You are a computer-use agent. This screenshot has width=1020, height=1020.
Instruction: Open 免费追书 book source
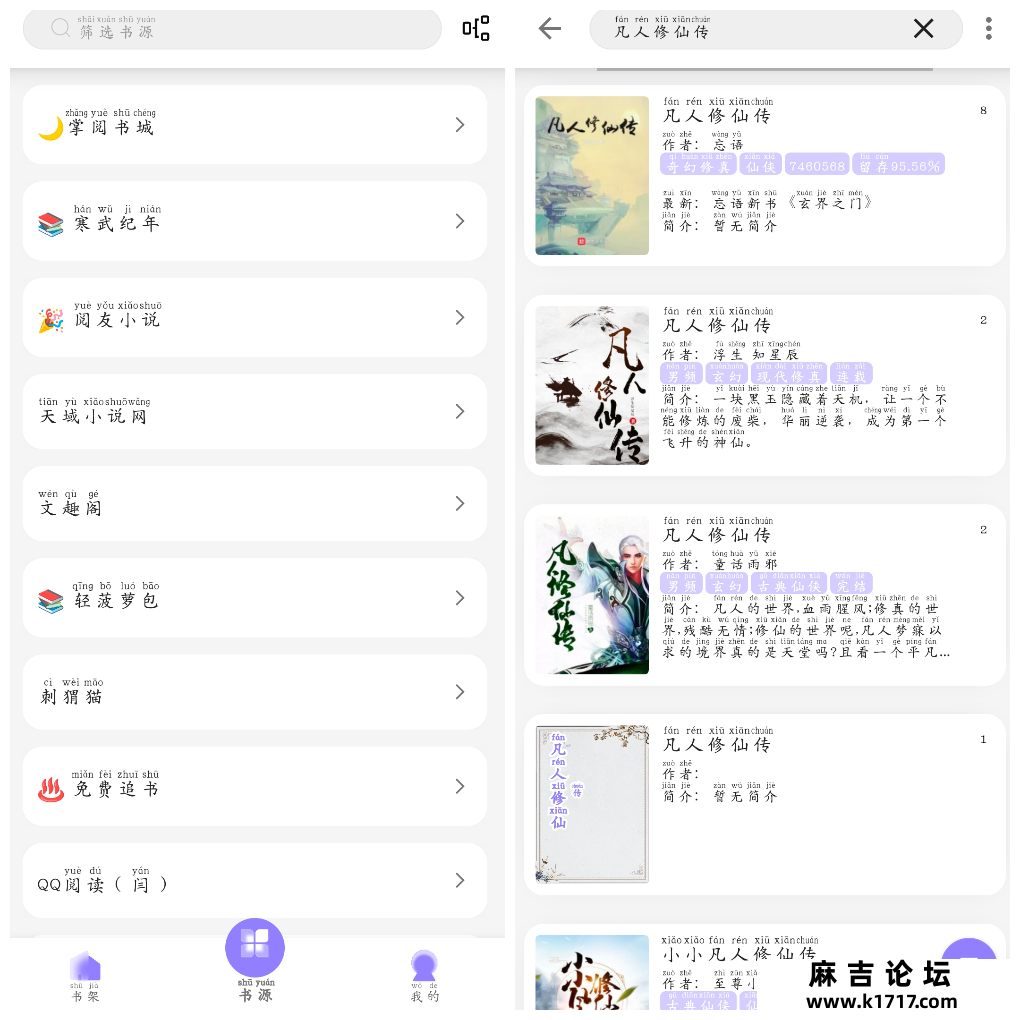tap(254, 787)
